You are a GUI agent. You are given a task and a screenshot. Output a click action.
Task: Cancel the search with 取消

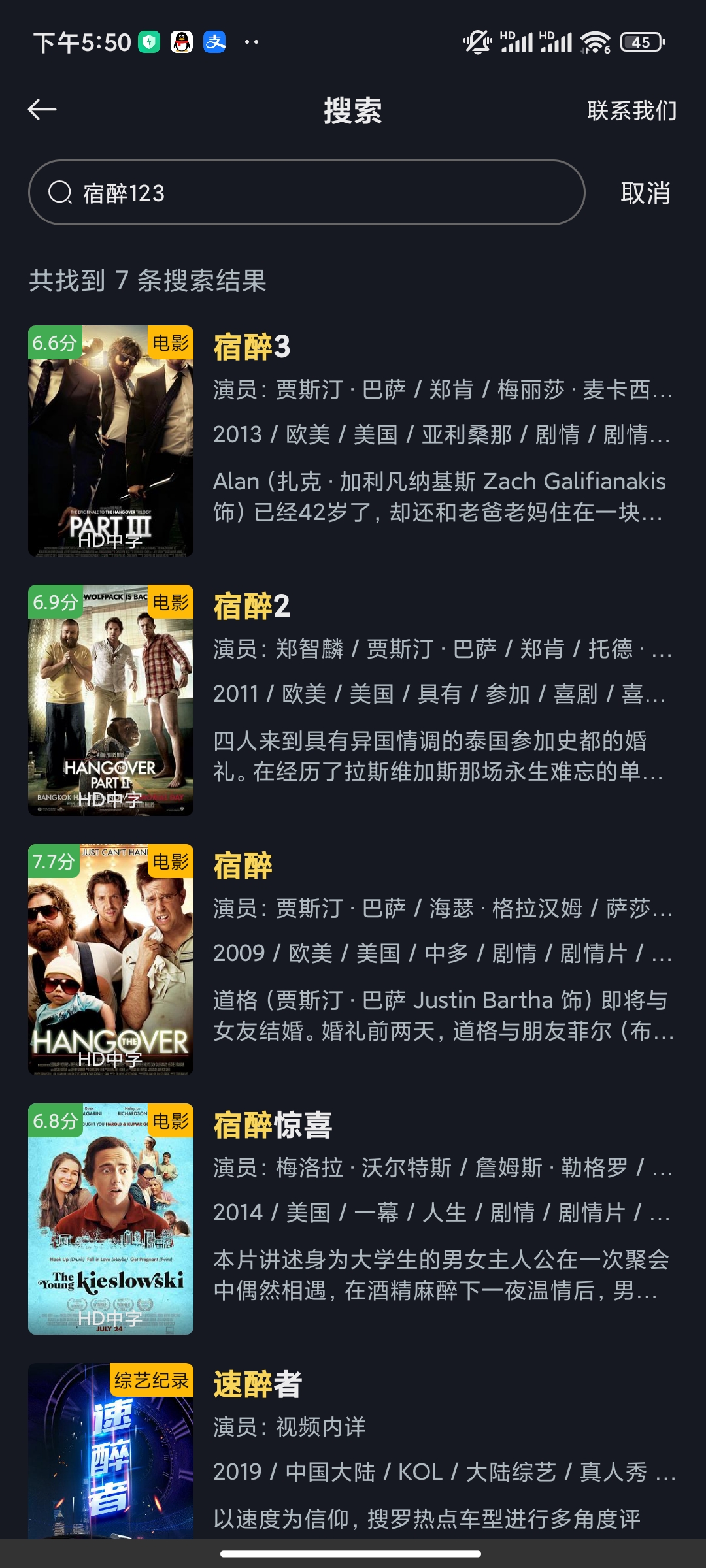[x=645, y=193]
